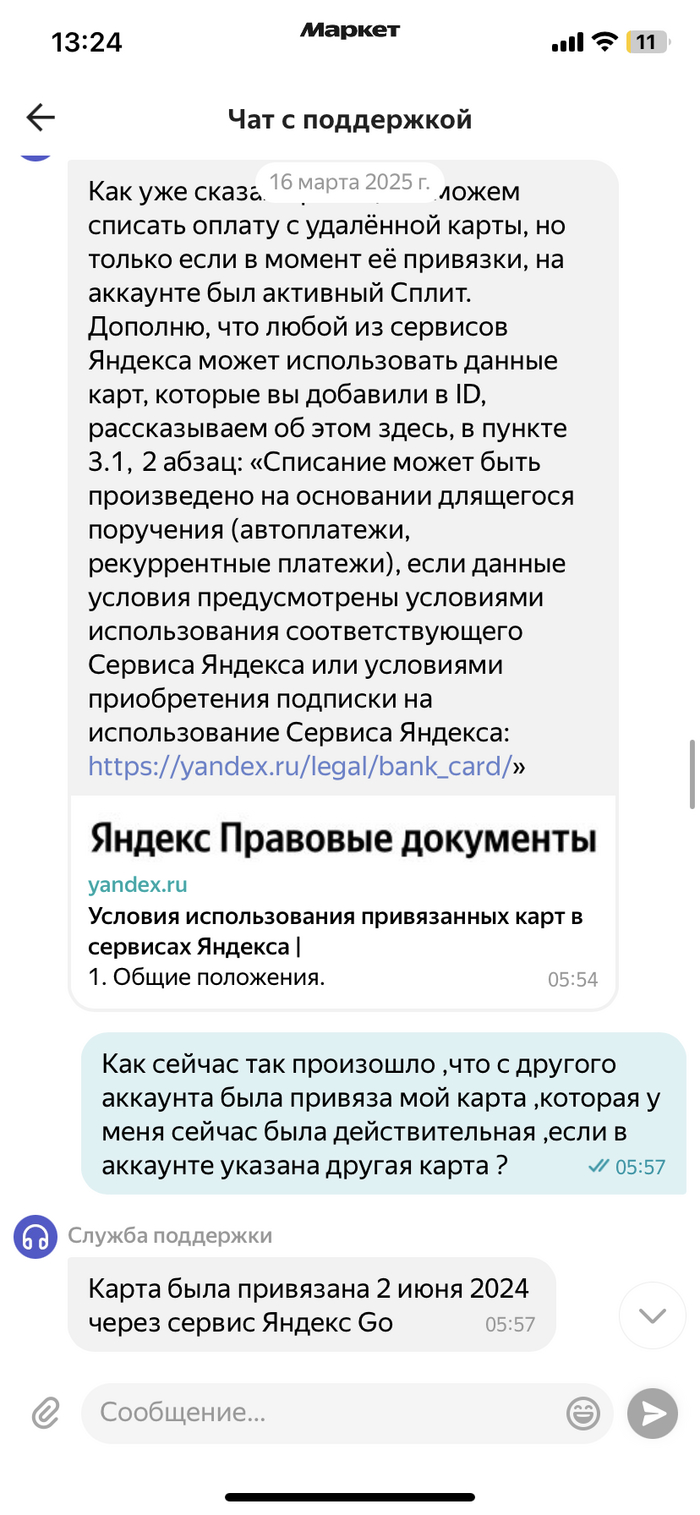The width and height of the screenshot is (700, 1515).
Task: Send the message
Action: (652, 1413)
